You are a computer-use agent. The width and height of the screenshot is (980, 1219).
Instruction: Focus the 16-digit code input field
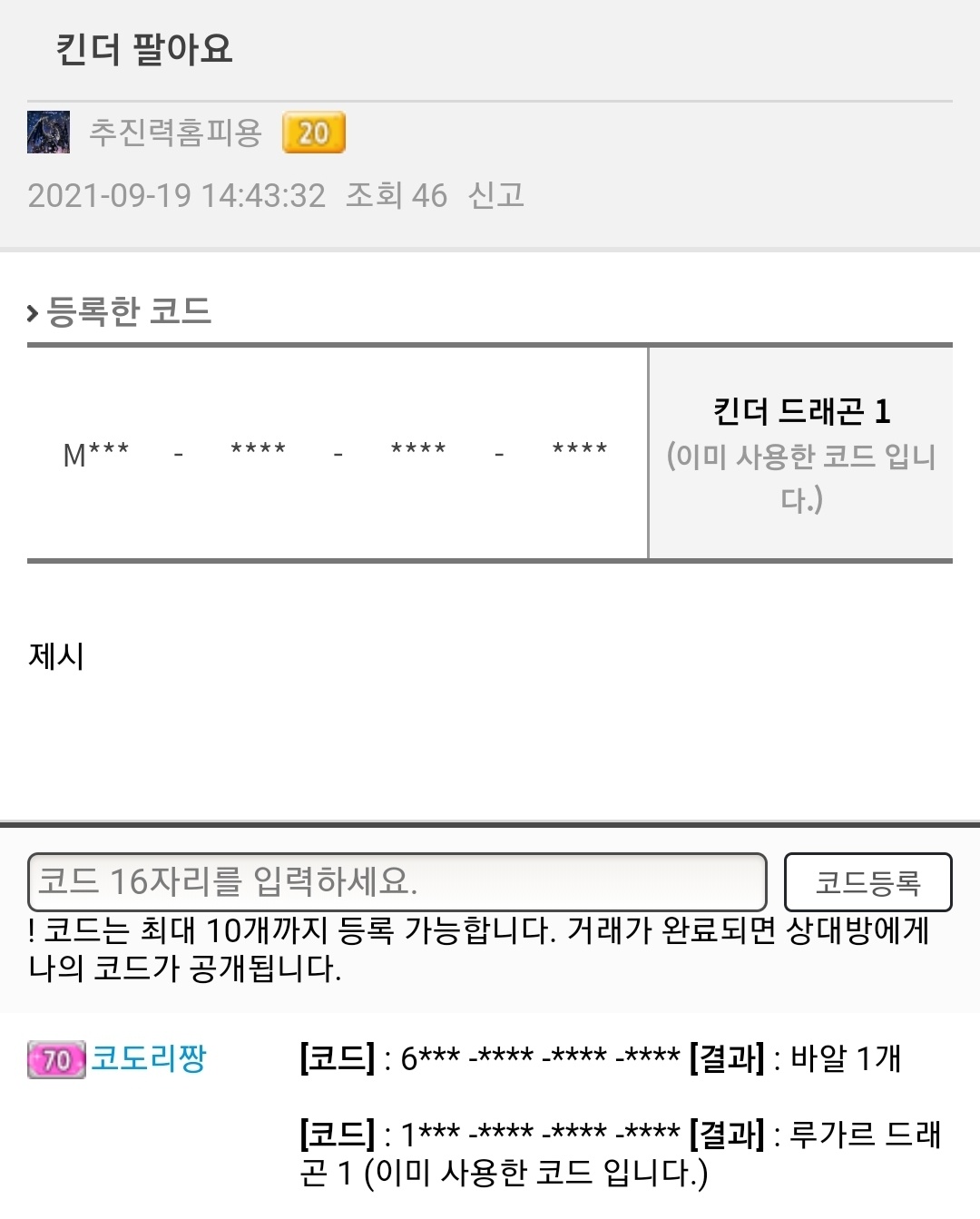[397, 881]
